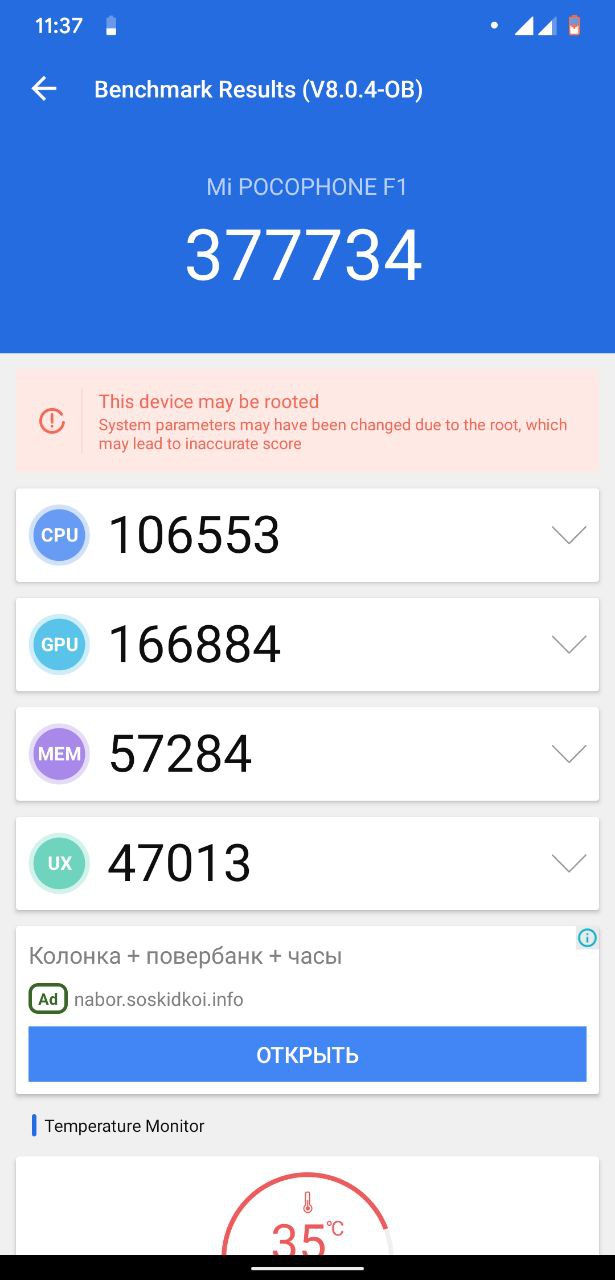Tap the ОТКРЫТЬ ad button
This screenshot has height=1280, width=615.
tap(307, 1054)
